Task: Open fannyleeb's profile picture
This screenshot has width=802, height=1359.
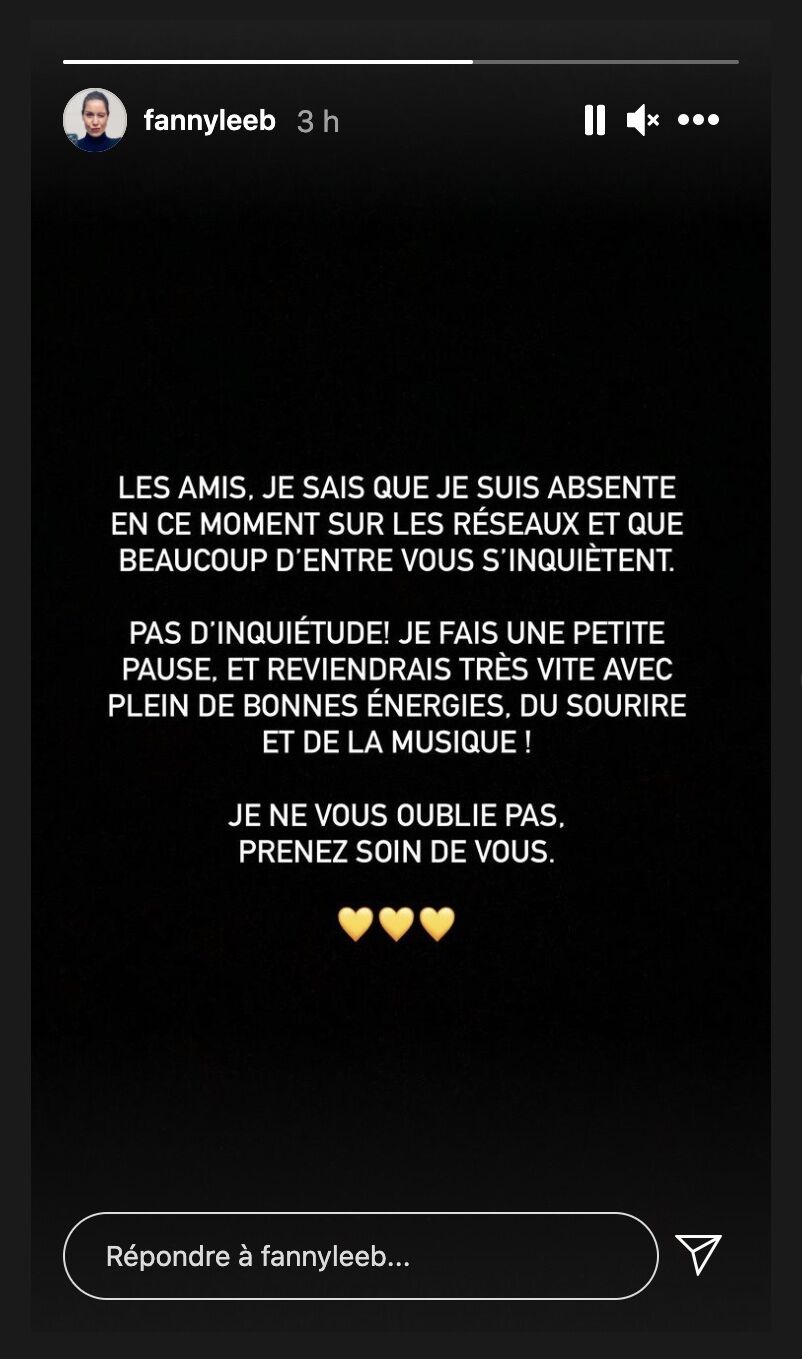Action: tap(95, 120)
